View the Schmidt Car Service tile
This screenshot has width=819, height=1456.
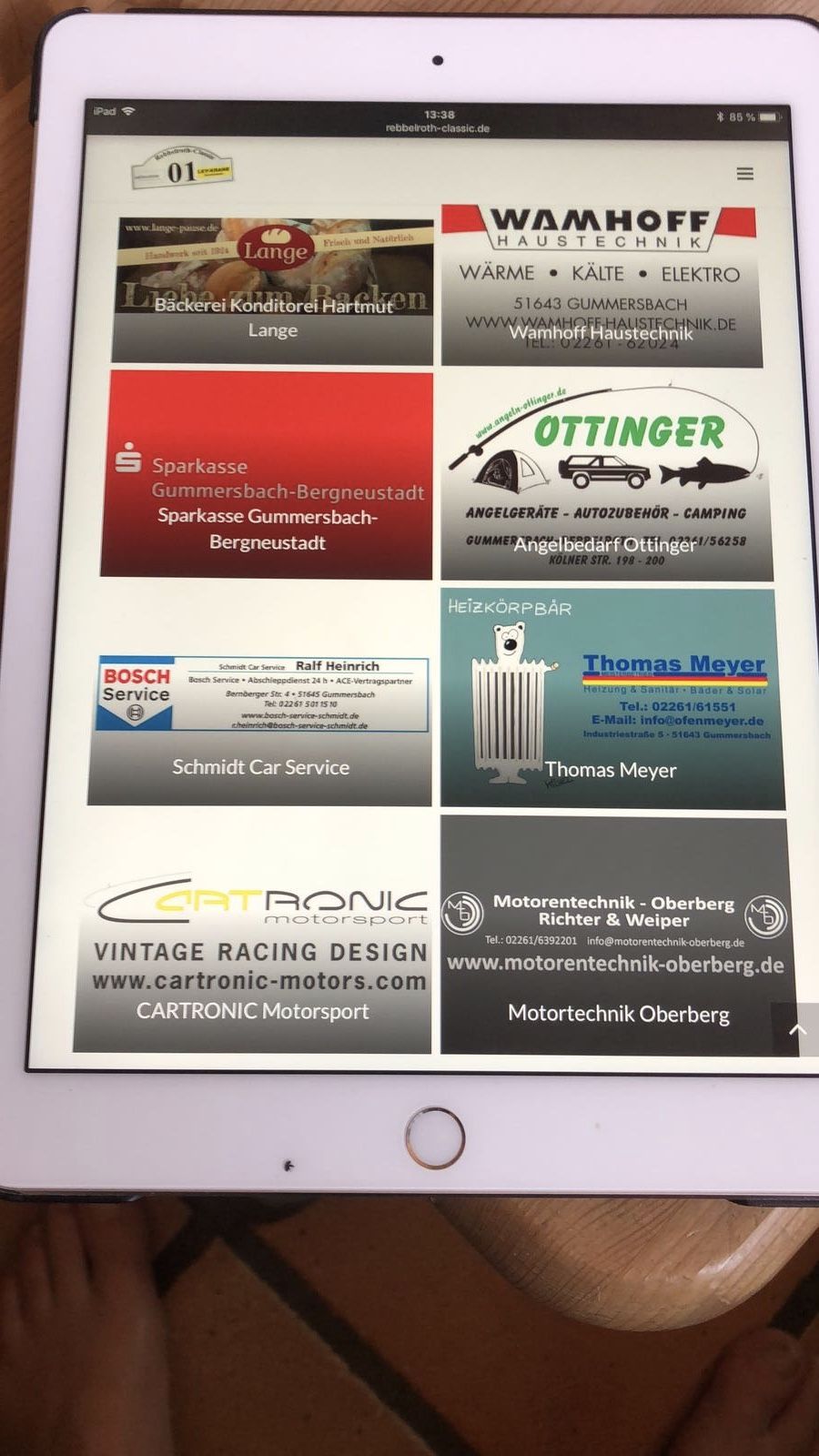coord(260,729)
